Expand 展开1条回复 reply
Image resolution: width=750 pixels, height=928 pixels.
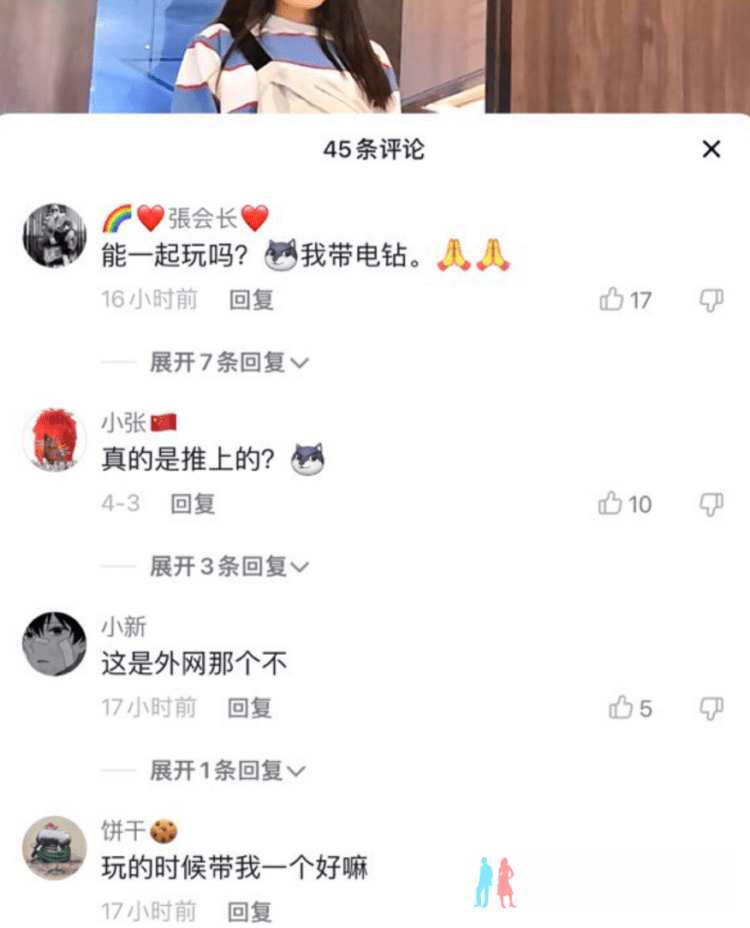(229, 770)
